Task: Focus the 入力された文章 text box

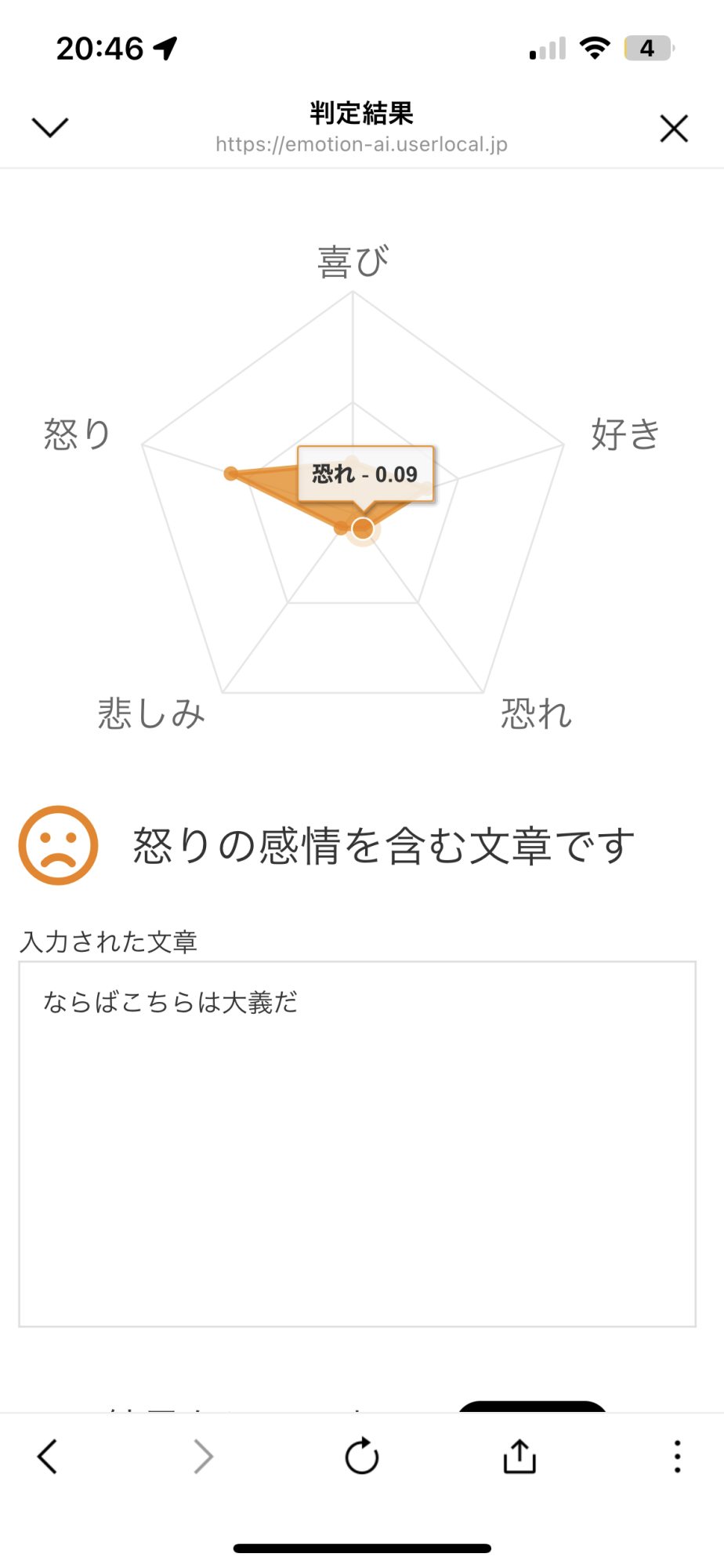Action: [357, 1143]
